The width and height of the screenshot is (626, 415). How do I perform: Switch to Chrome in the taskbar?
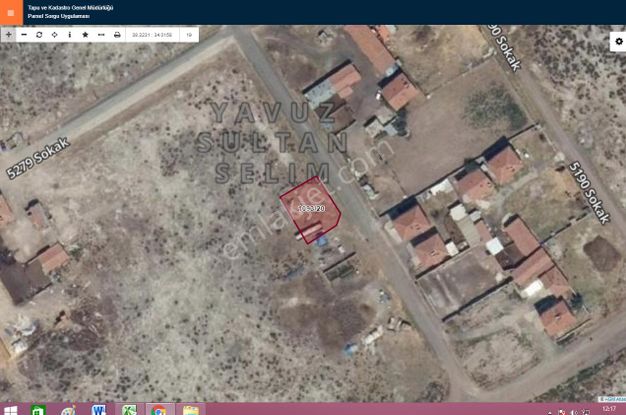(159, 409)
